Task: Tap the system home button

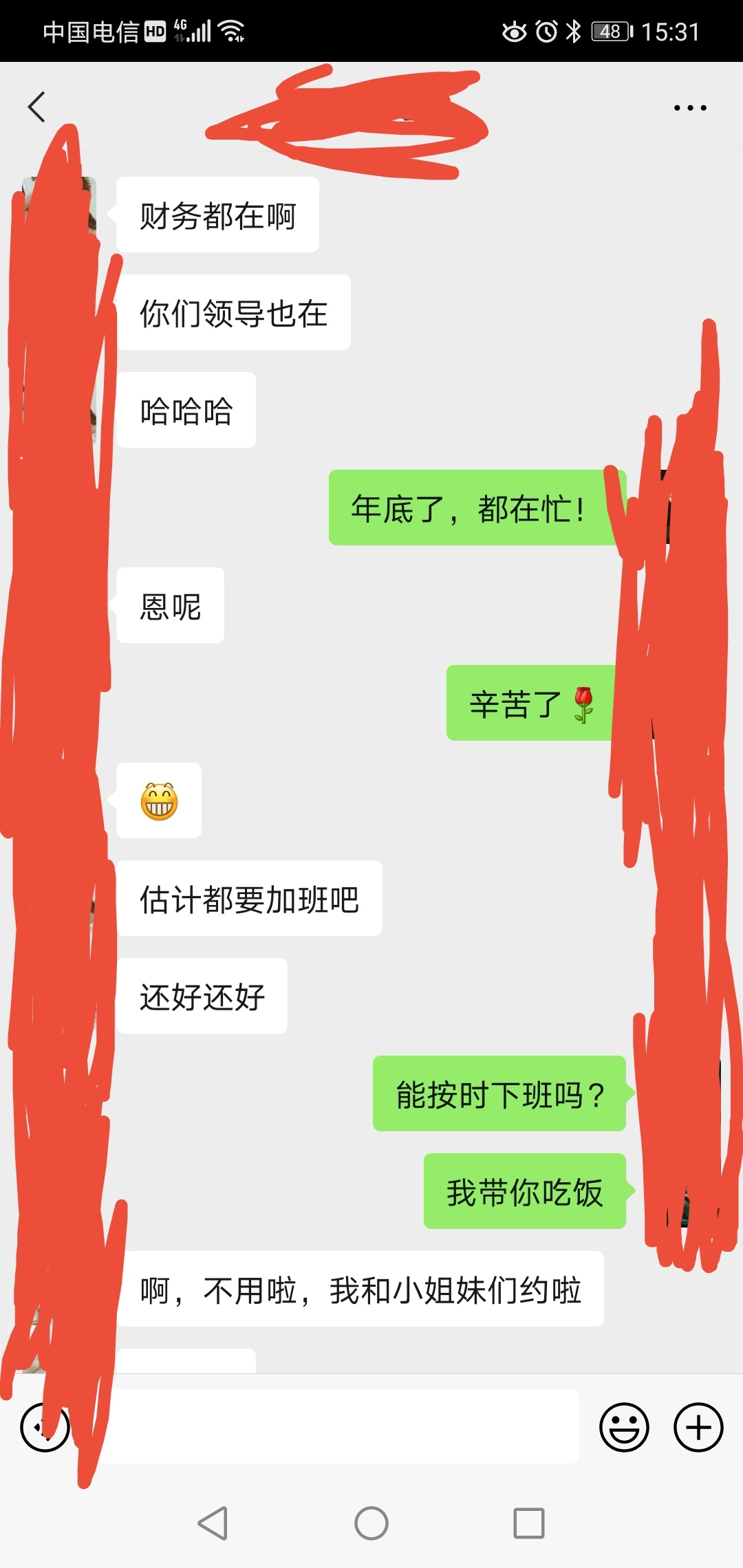Action: click(371, 1523)
